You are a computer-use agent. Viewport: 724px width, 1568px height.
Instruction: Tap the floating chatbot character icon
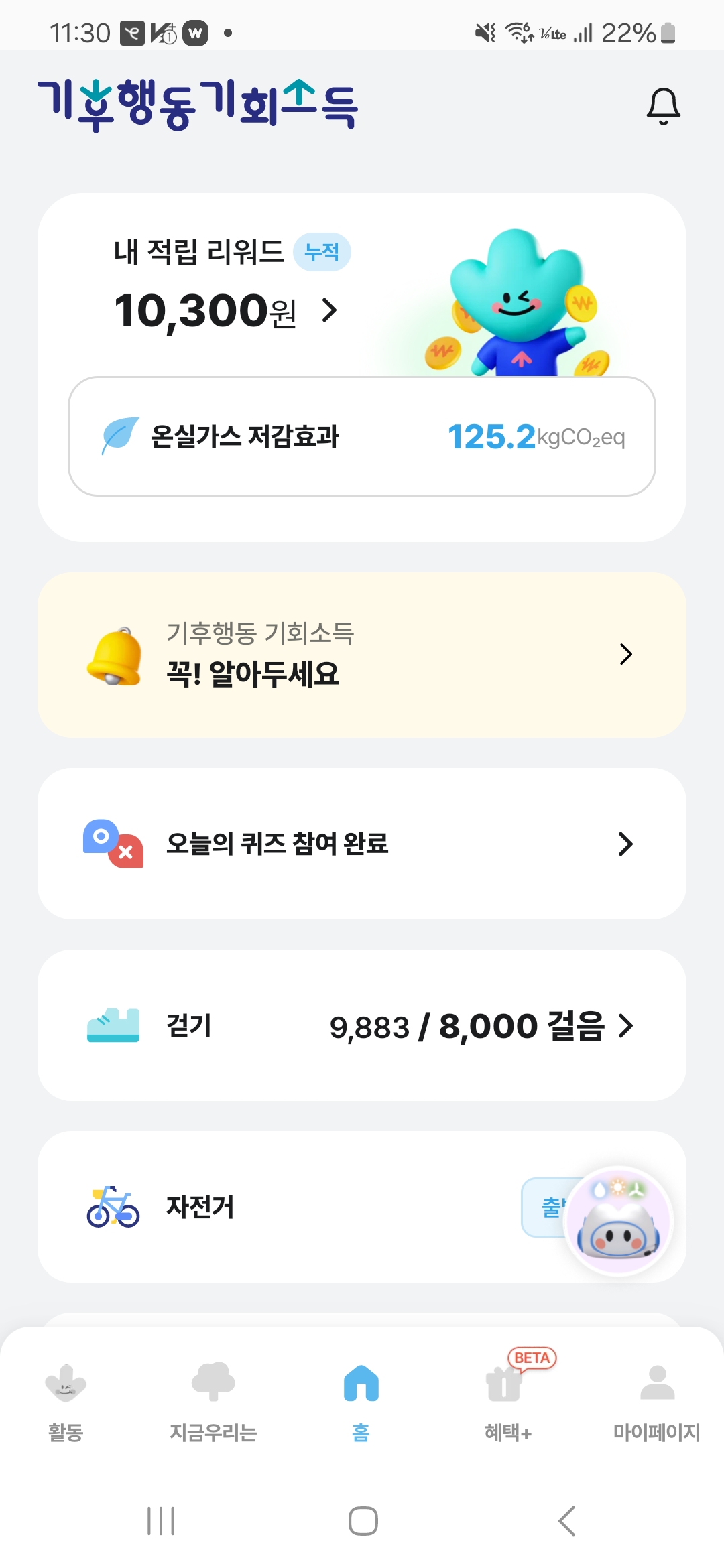(x=618, y=1221)
